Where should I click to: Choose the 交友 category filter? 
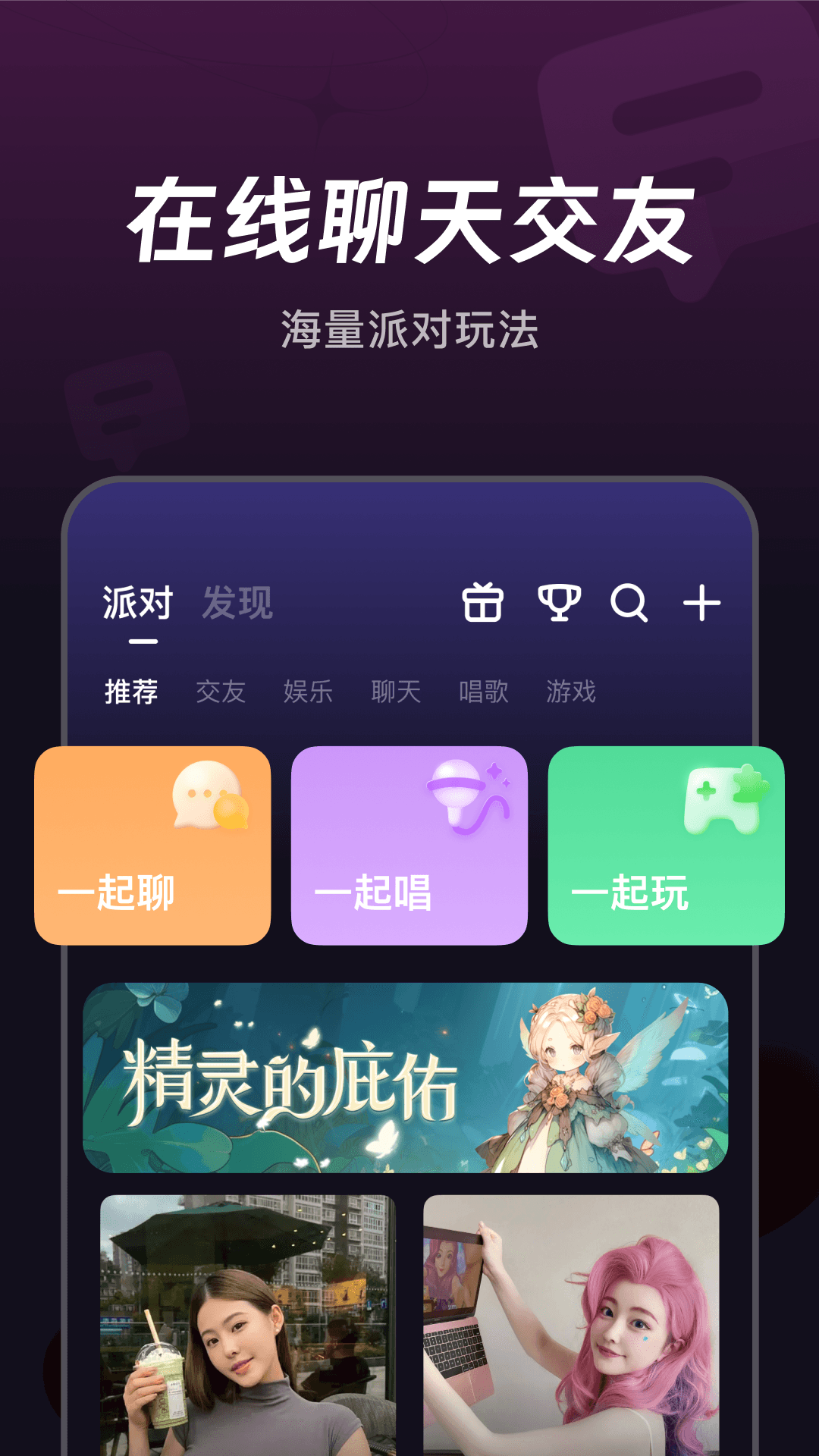pyautogui.click(x=221, y=692)
